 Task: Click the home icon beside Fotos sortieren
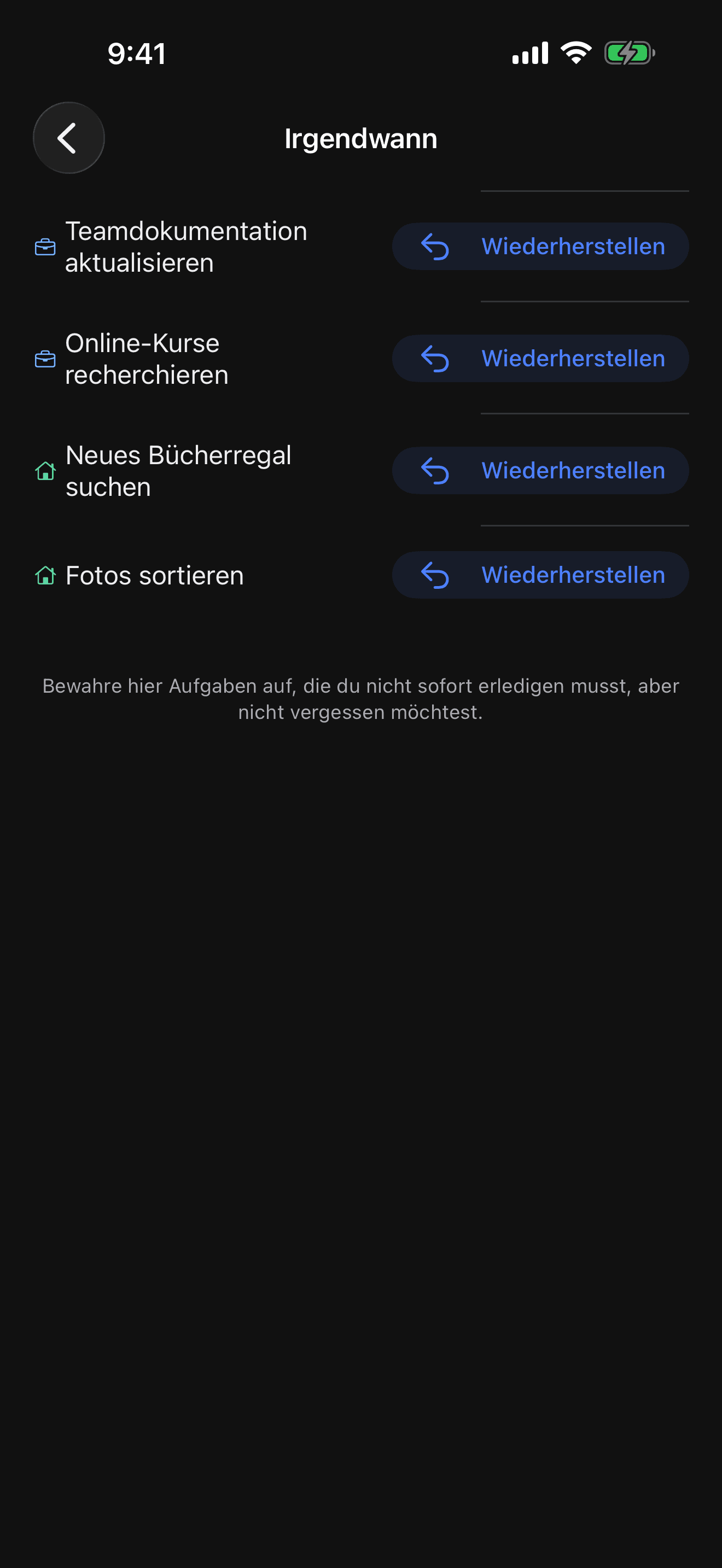click(x=45, y=575)
